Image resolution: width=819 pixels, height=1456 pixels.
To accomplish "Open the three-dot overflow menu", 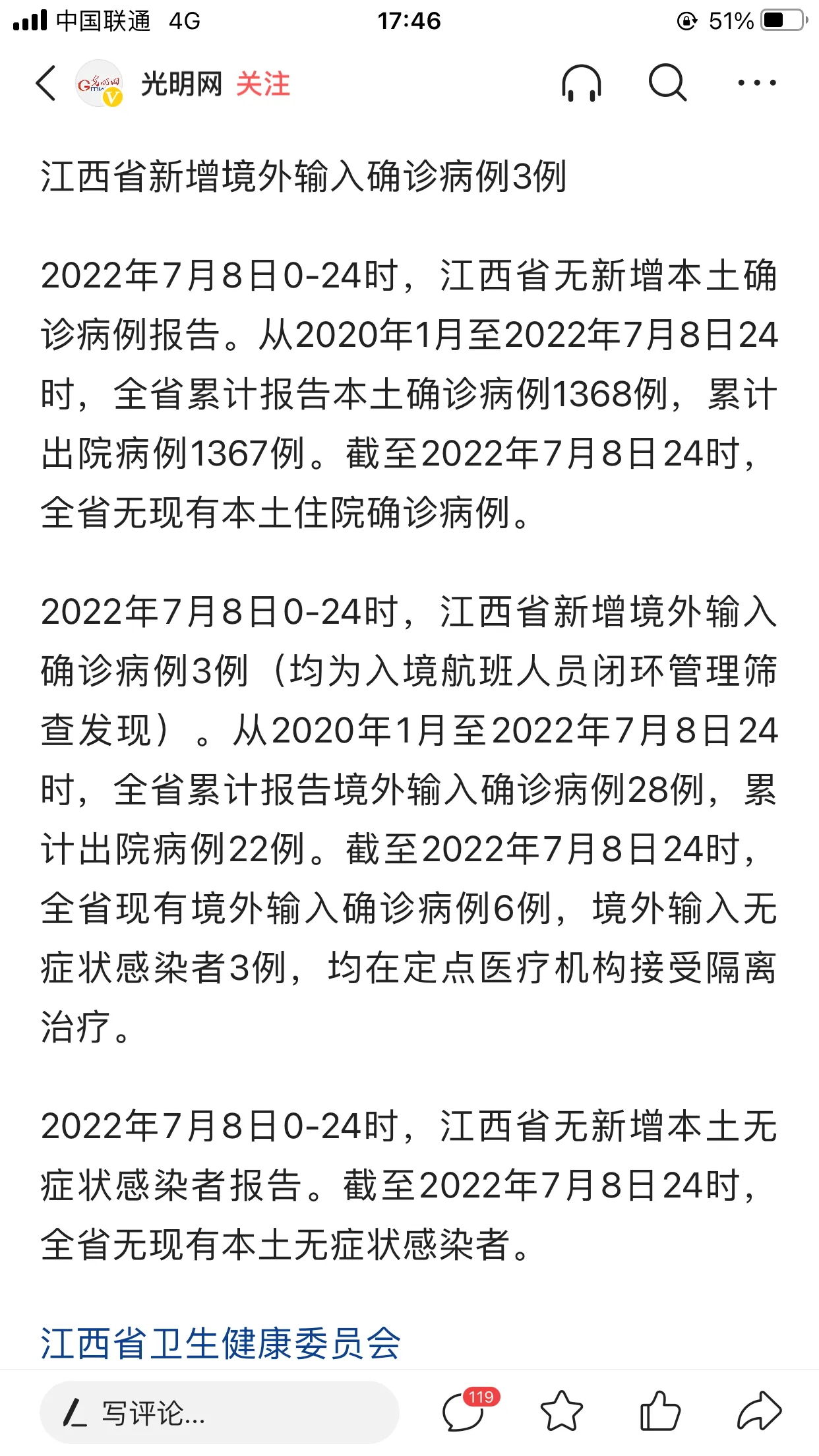I will click(x=757, y=83).
